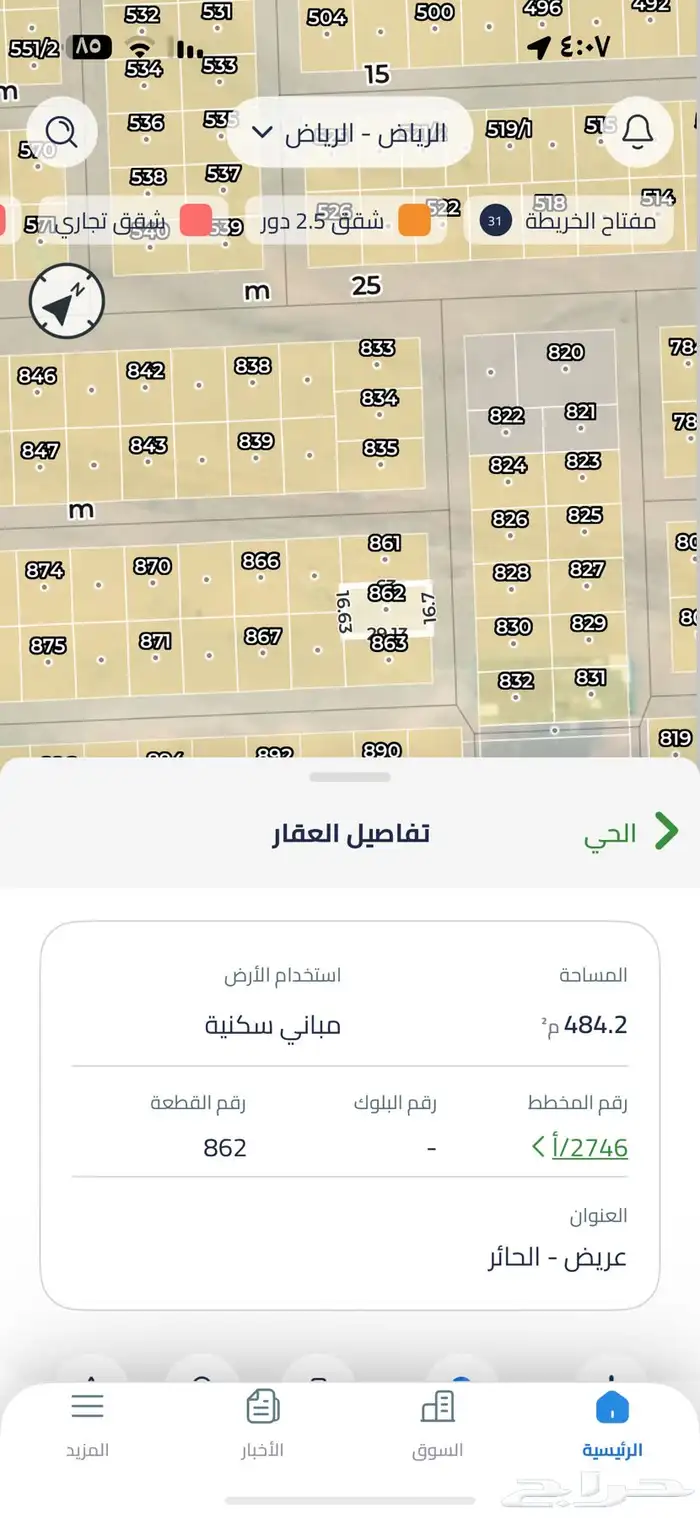700x1518 pixels.
Task: Open the الحي neighborhood details
Action: click(x=630, y=834)
